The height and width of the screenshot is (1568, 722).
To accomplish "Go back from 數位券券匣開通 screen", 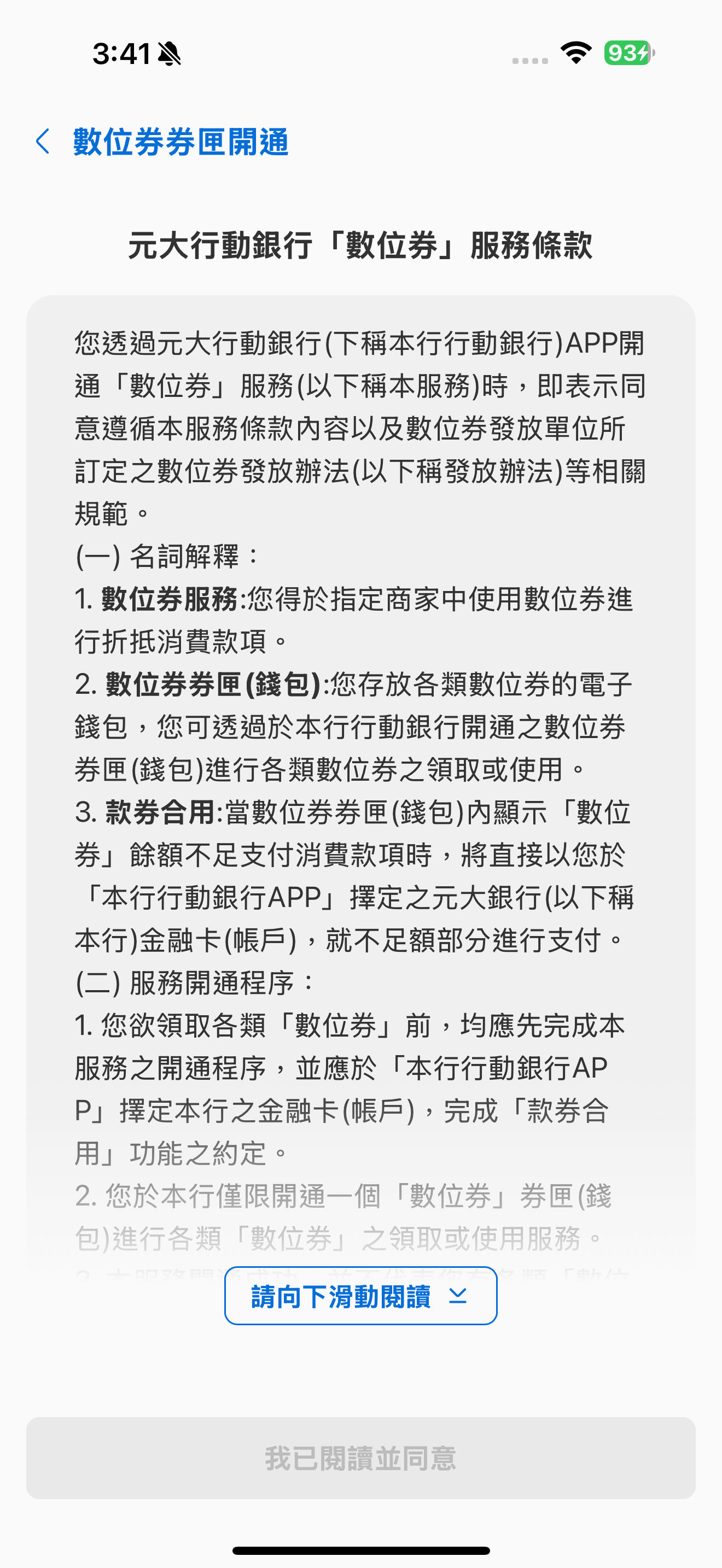I will [43, 142].
